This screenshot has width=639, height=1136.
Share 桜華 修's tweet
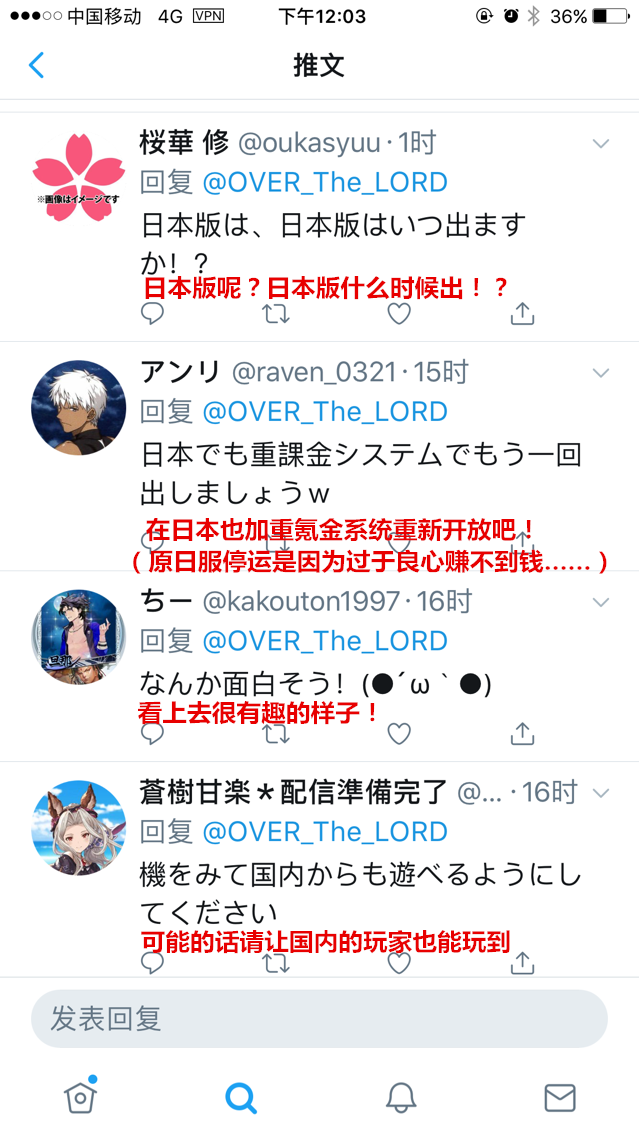522,314
